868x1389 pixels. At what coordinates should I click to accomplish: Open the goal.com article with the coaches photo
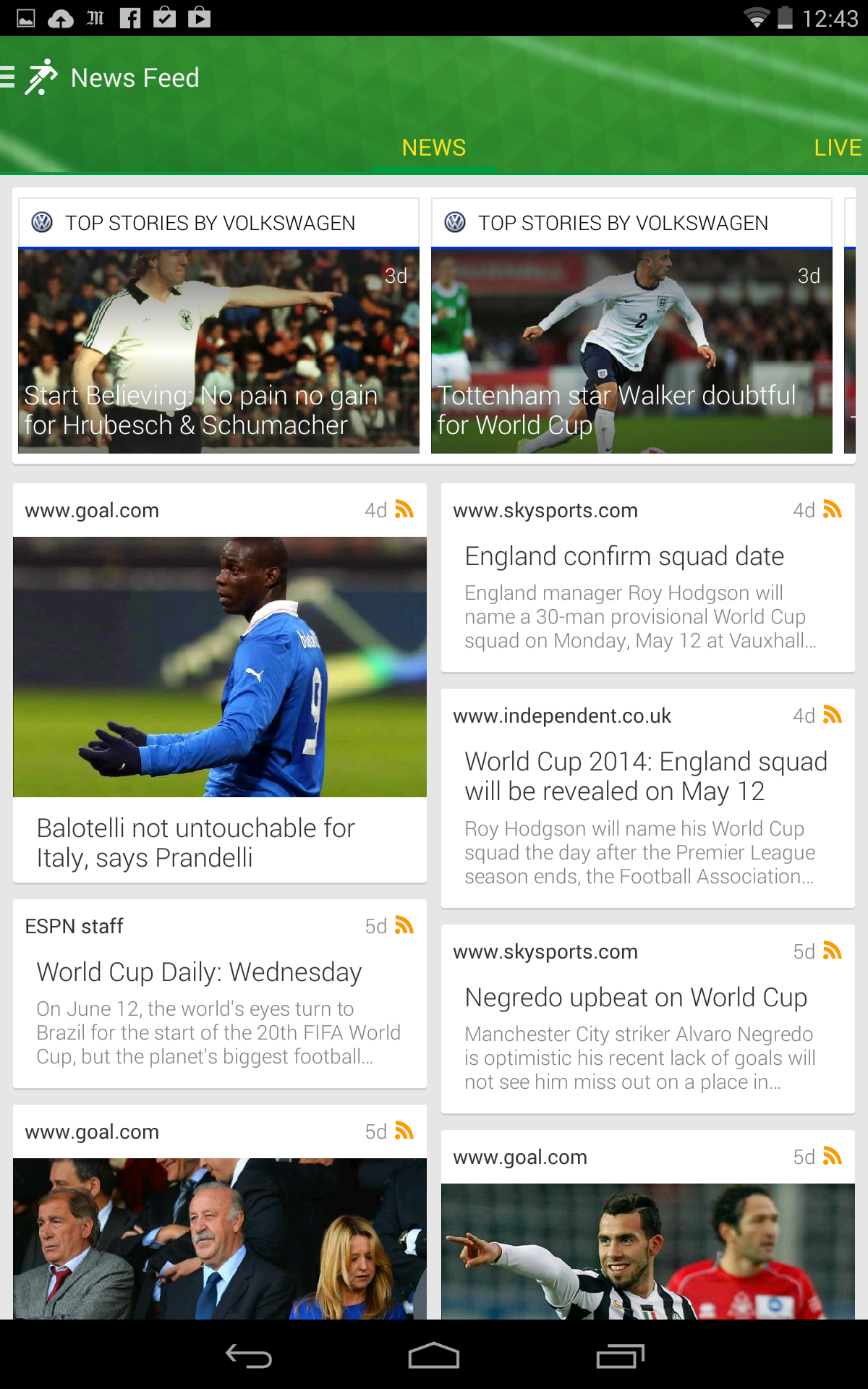click(x=220, y=1212)
